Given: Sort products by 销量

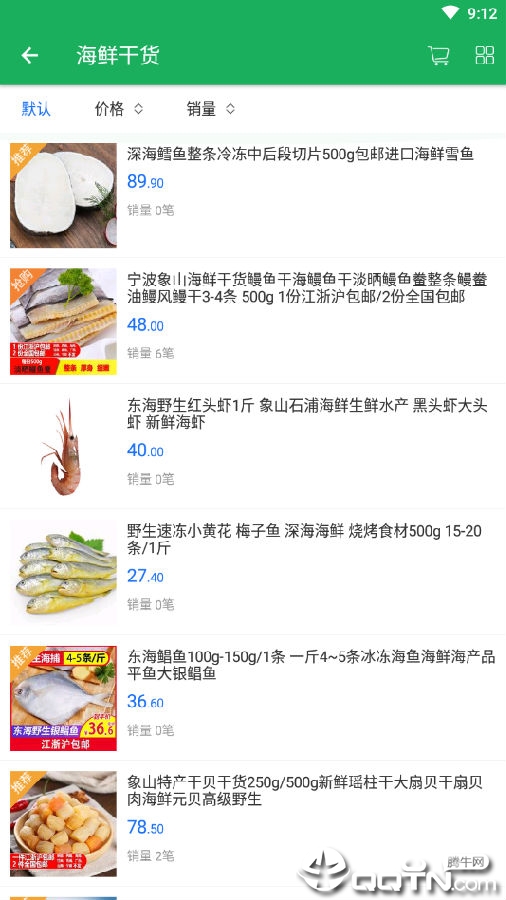Looking at the screenshot, I should click(211, 108).
